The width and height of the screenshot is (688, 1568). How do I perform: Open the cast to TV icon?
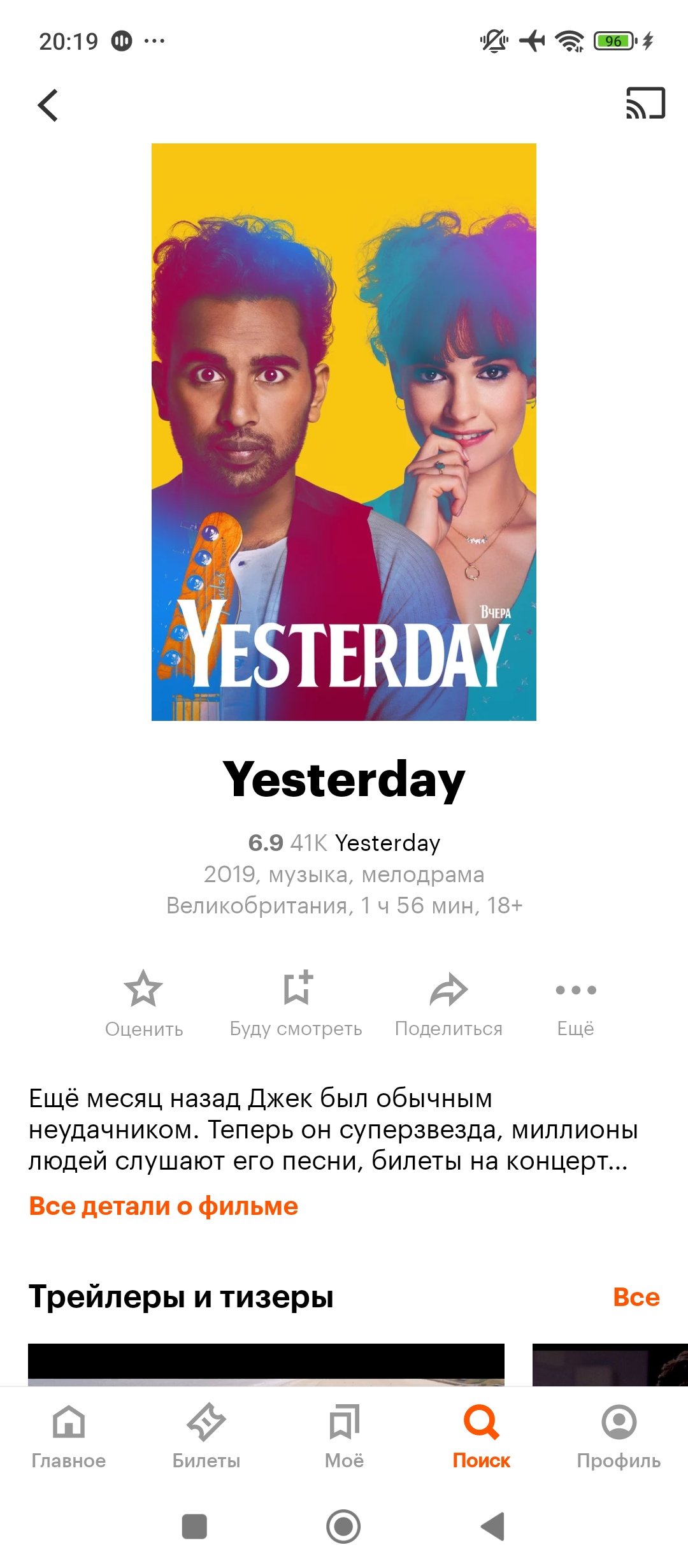[645, 103]
